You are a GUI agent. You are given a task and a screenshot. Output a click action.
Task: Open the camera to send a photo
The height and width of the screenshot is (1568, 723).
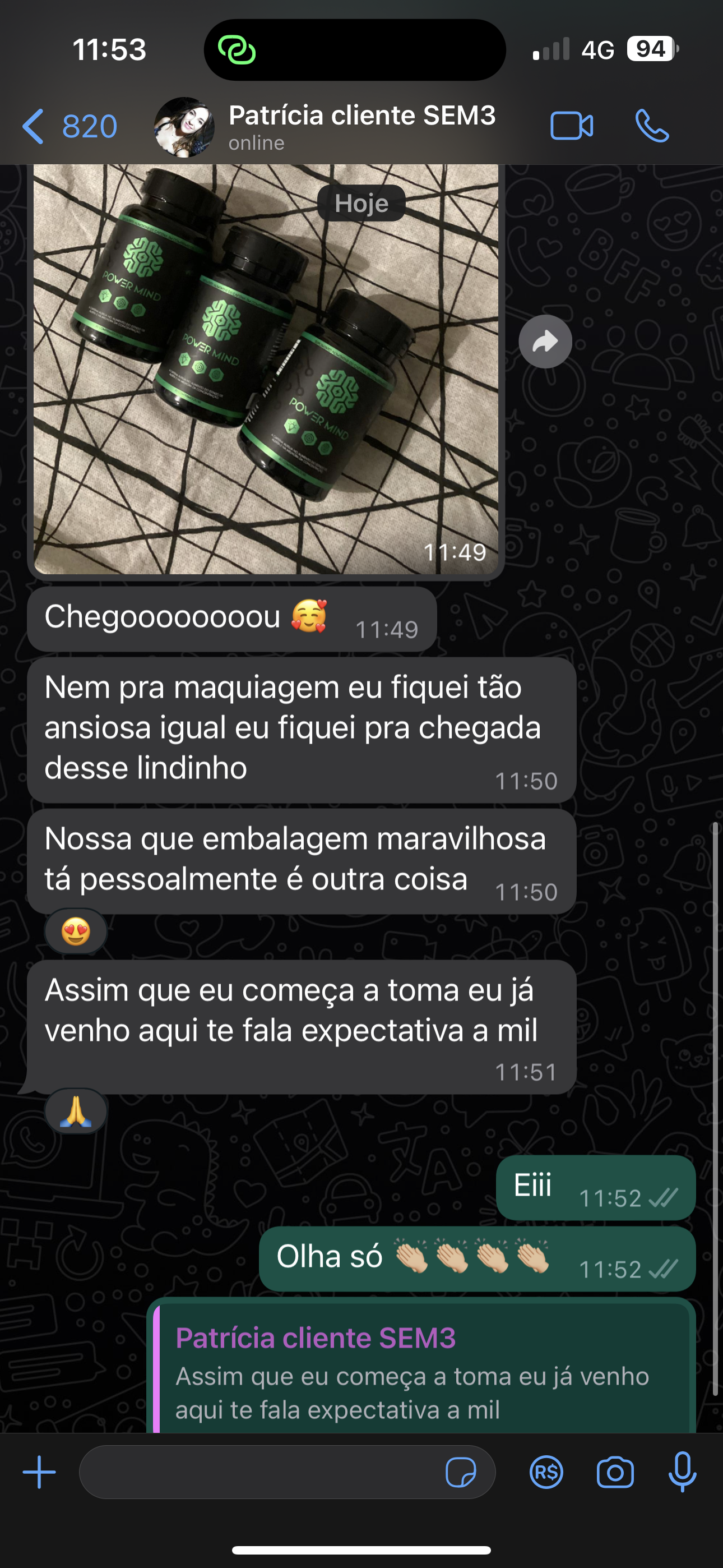(615, 1473)
